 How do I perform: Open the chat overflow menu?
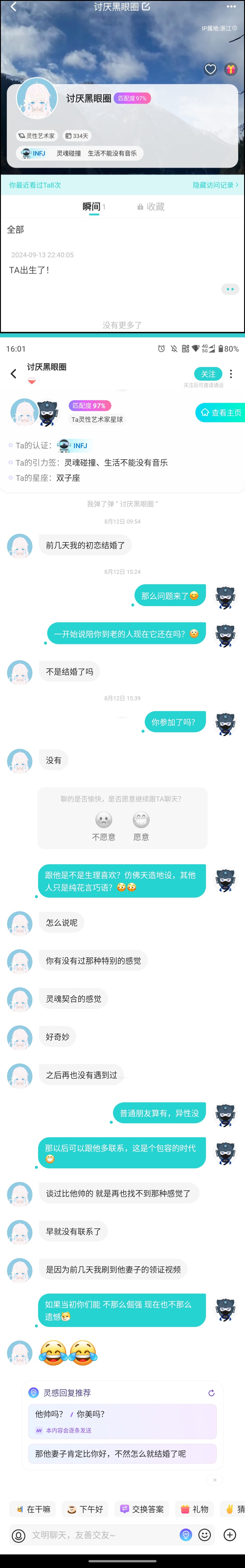coord(231,374)
